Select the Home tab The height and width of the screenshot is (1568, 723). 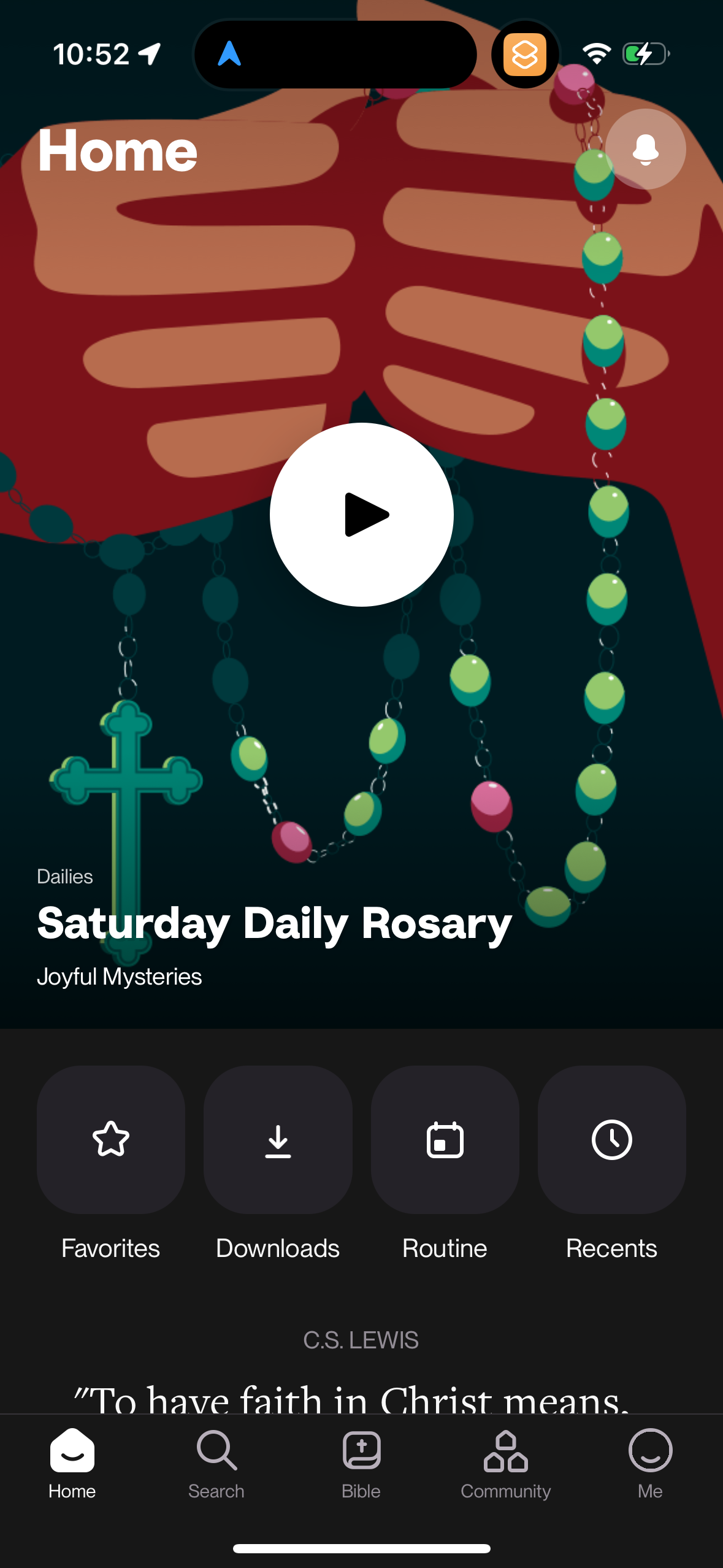pos(72,1463)
